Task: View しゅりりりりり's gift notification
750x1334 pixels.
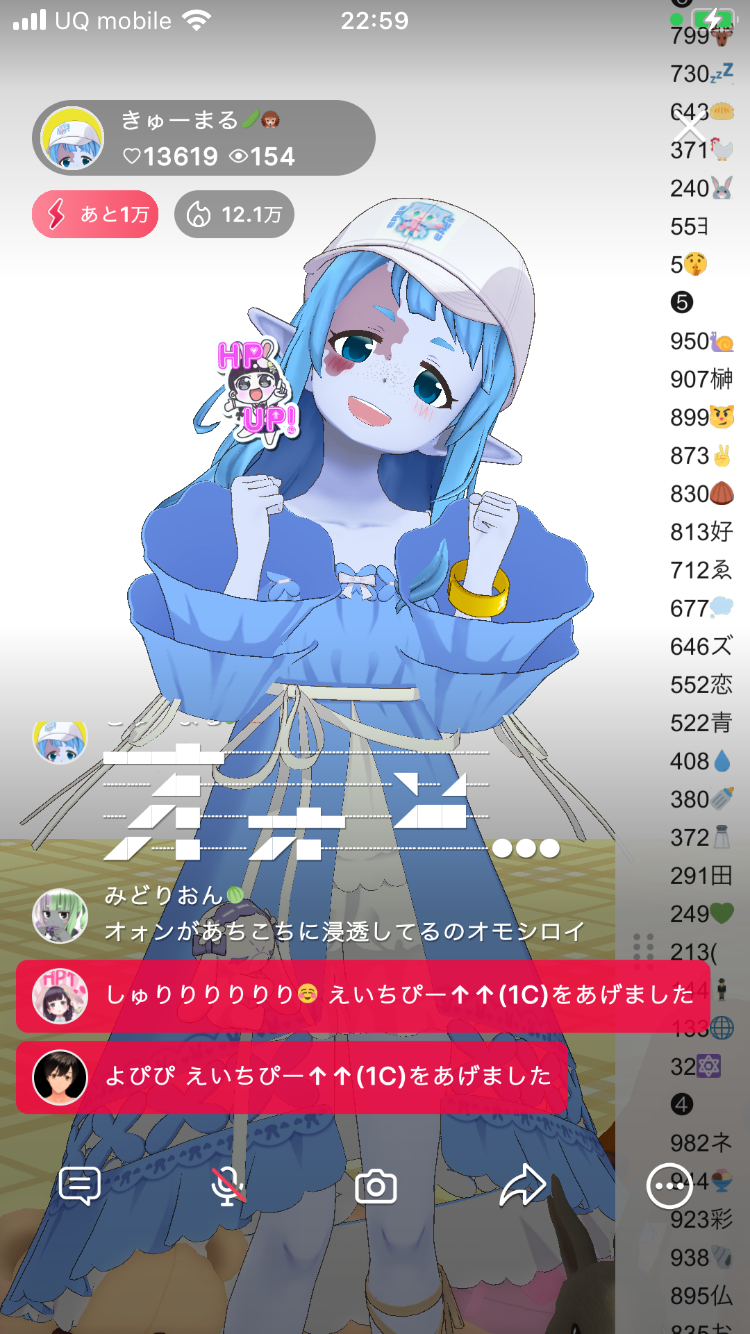Action: coord(363,996)
